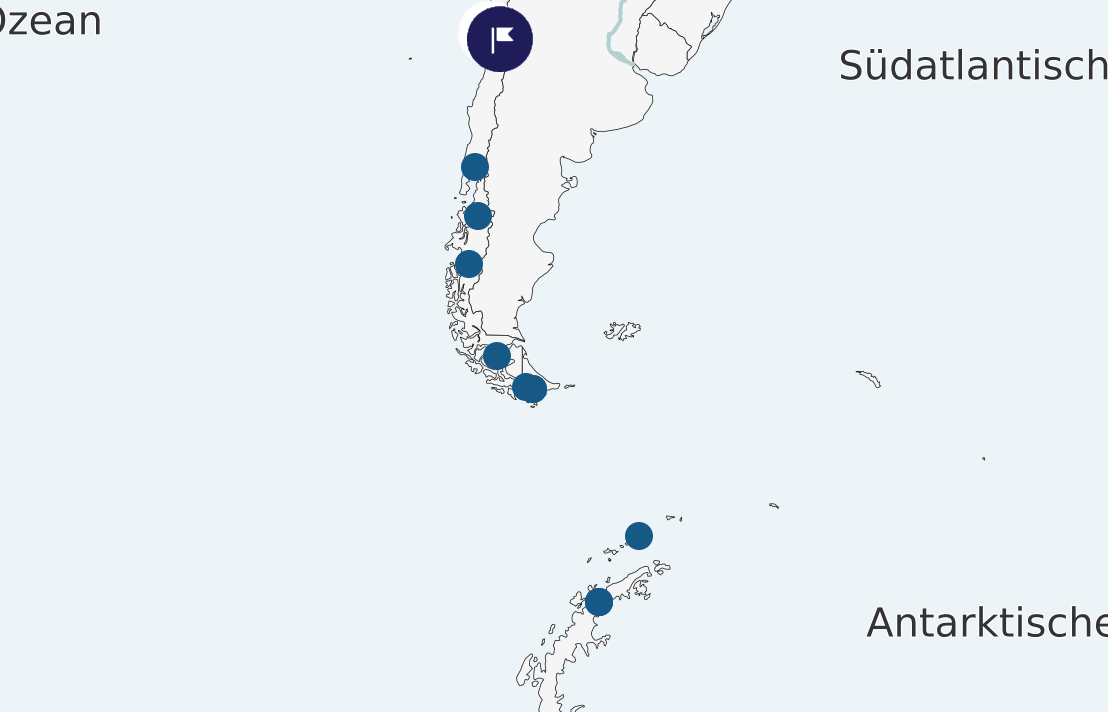Open the blue stop marker by the Strait of Magellan
The image size is (1108, 712).
496,356
